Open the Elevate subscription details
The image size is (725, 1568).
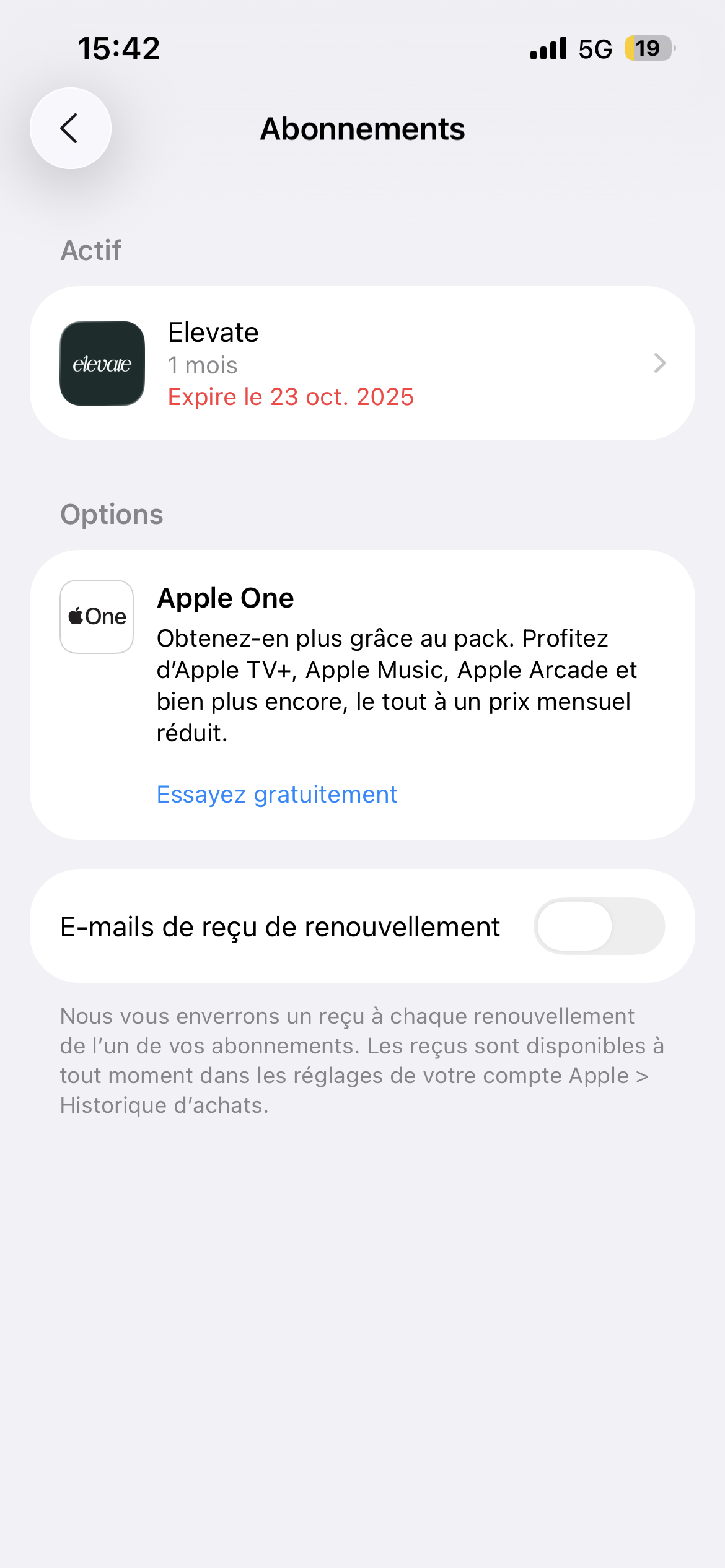(362, 364)
